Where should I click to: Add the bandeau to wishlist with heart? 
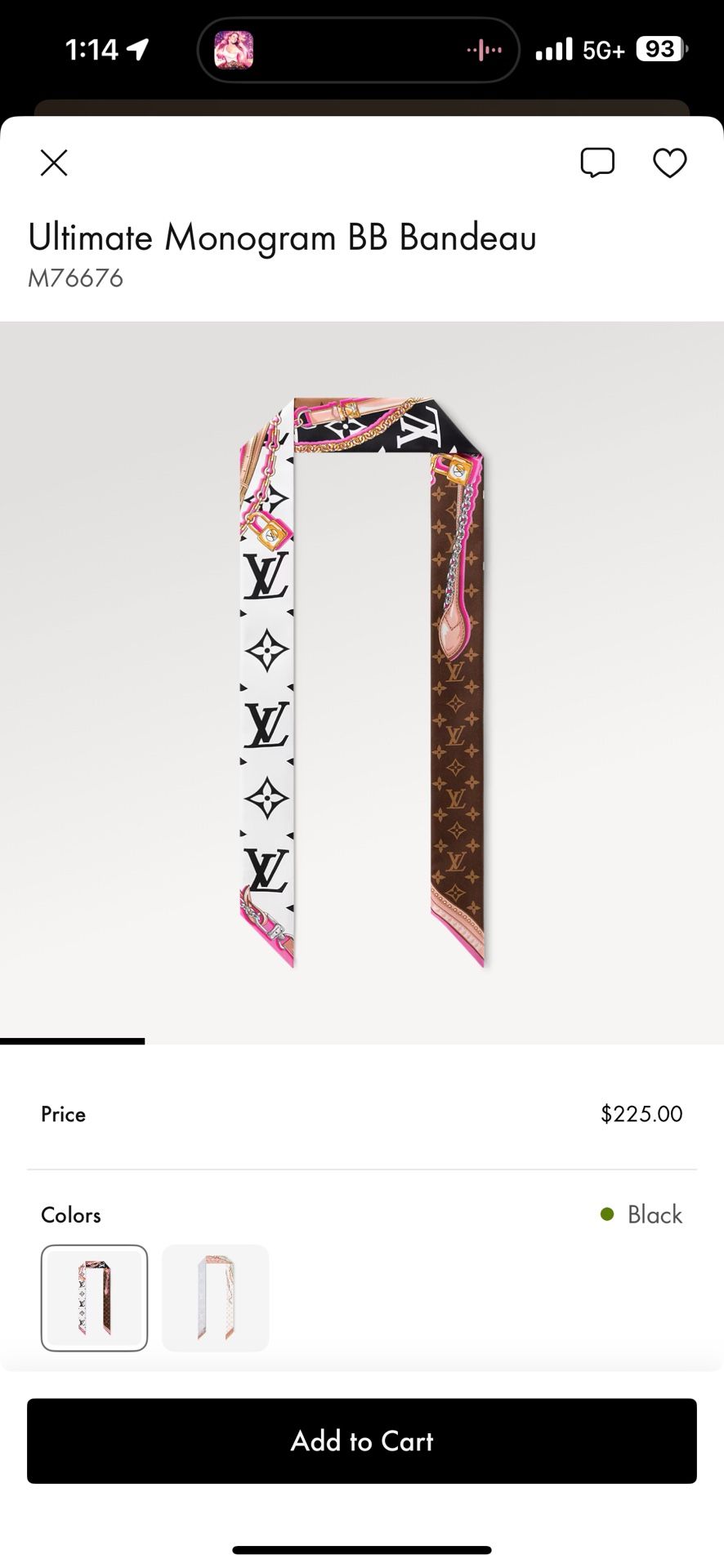(669, 163)
